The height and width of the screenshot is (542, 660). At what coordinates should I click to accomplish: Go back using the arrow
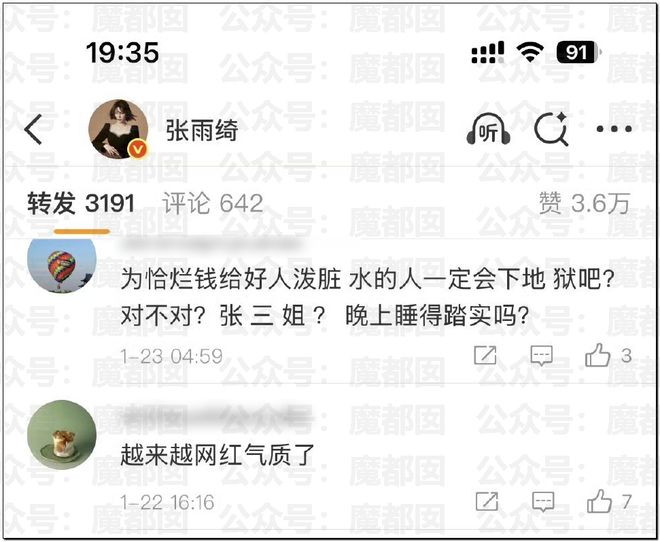pyautogui.click(x=35, y=130)
